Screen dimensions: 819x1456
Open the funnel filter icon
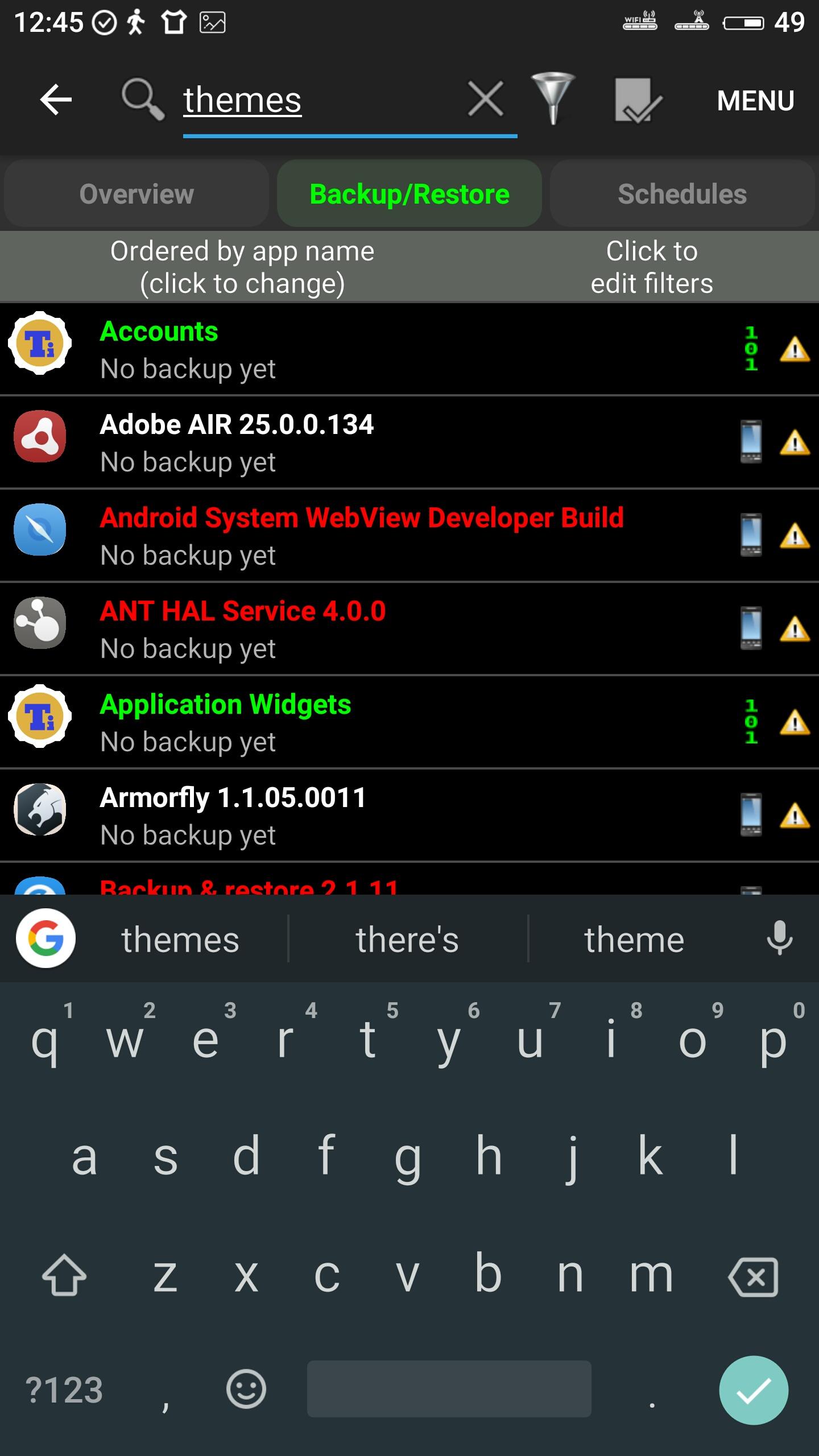pyautogui.click(x=553, y=99)
